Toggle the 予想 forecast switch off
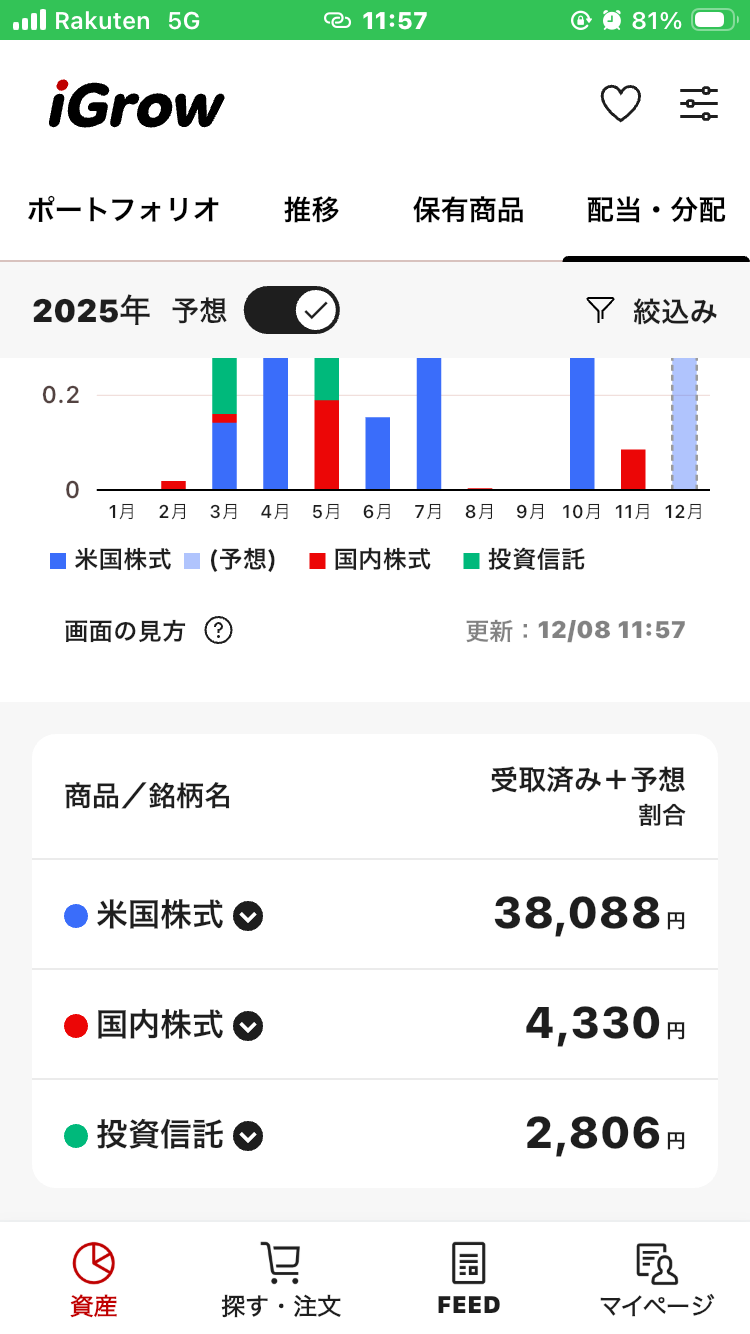 click(x=292, y=311)
